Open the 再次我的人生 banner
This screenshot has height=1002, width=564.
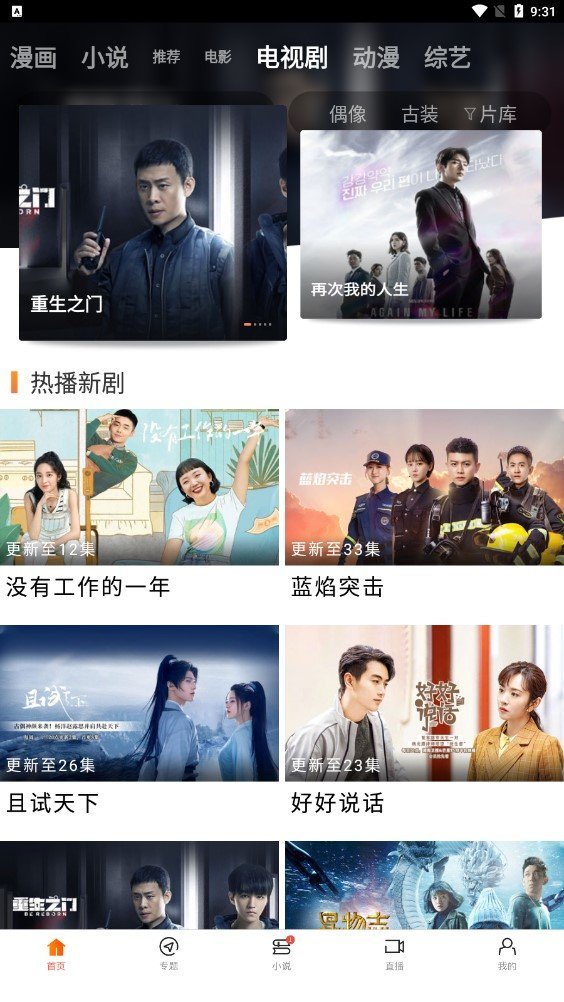click(x=421, y=224)
